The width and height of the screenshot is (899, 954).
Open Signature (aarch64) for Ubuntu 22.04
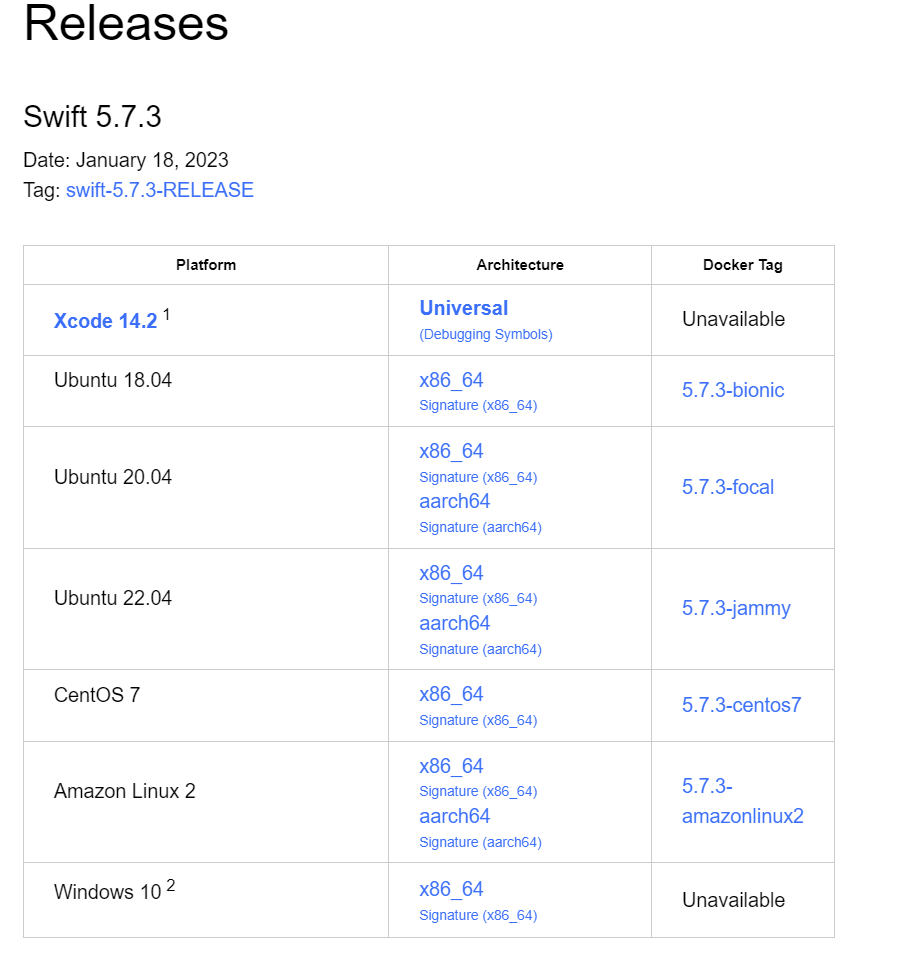(480, 649)
